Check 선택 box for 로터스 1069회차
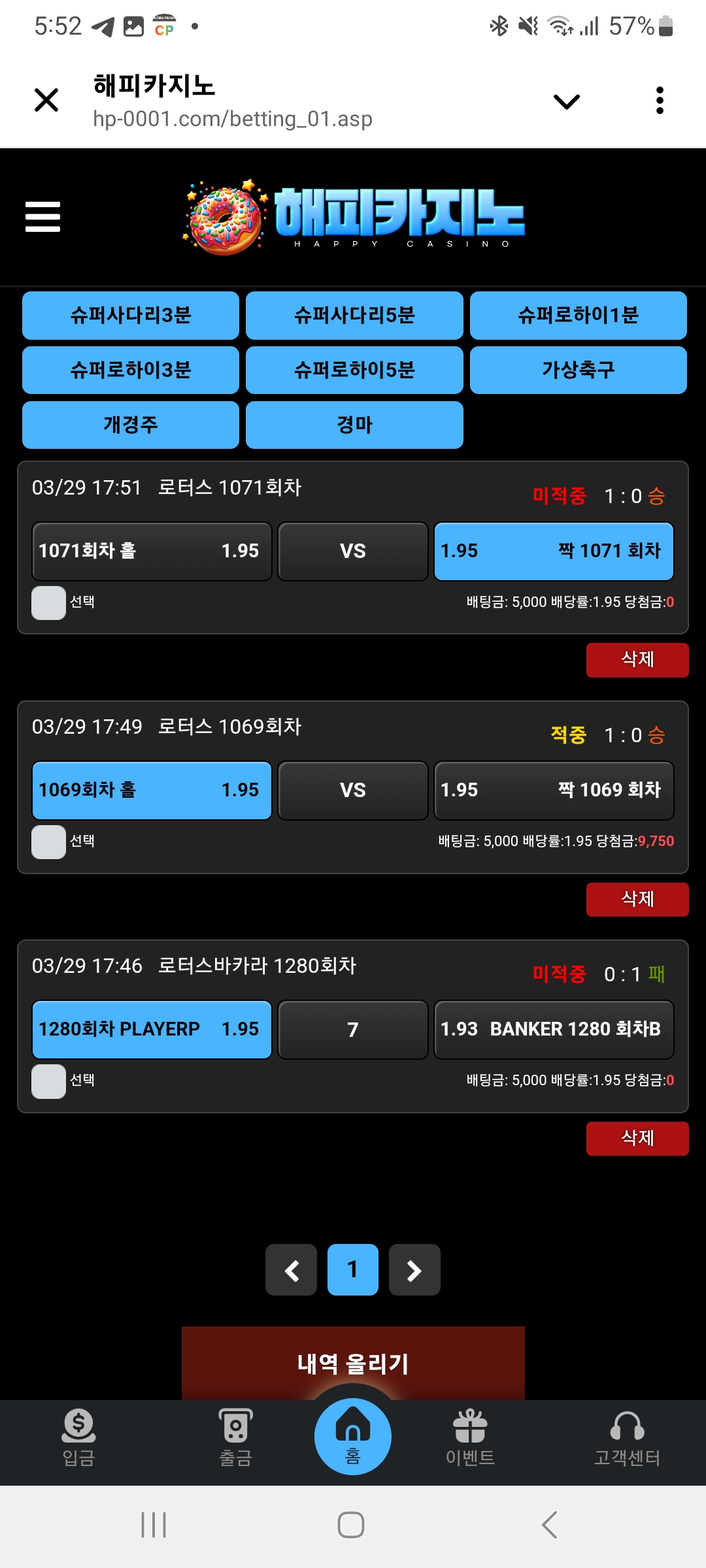 pyautogui.click(x=49, y=841)
